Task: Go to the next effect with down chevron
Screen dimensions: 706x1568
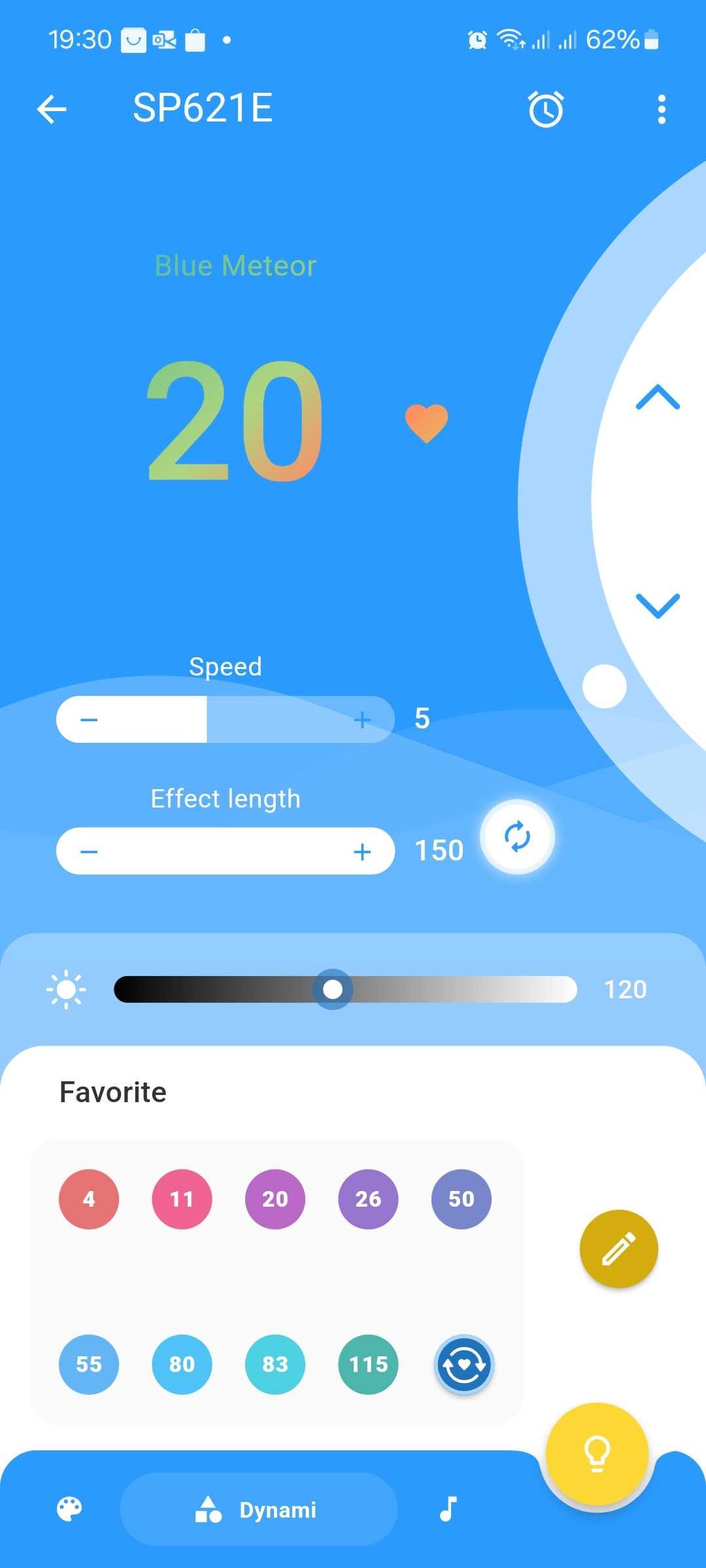Action: pos(658,606)
